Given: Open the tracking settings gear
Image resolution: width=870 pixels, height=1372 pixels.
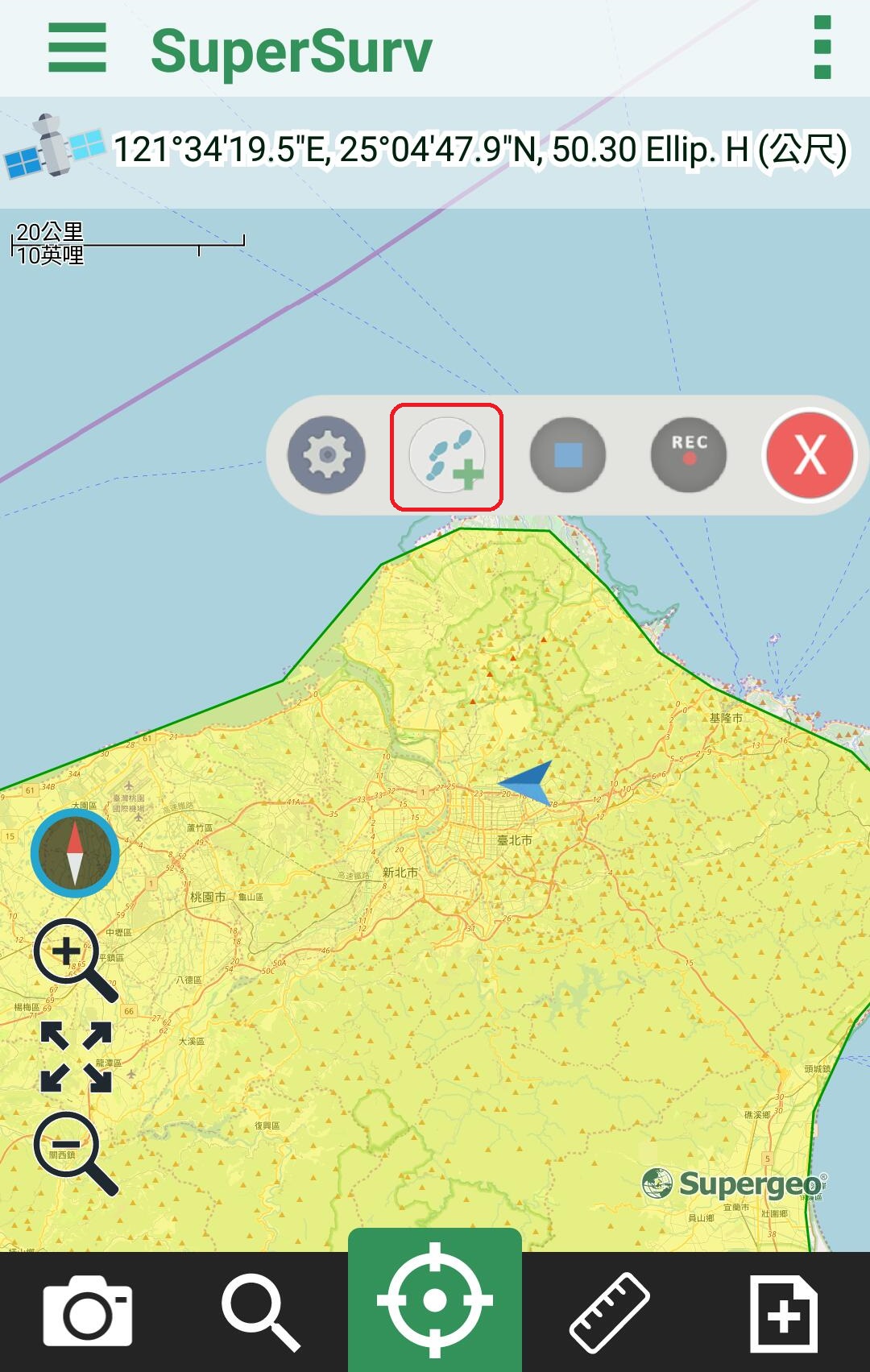Looking at the screenshot, I should 326,455.
